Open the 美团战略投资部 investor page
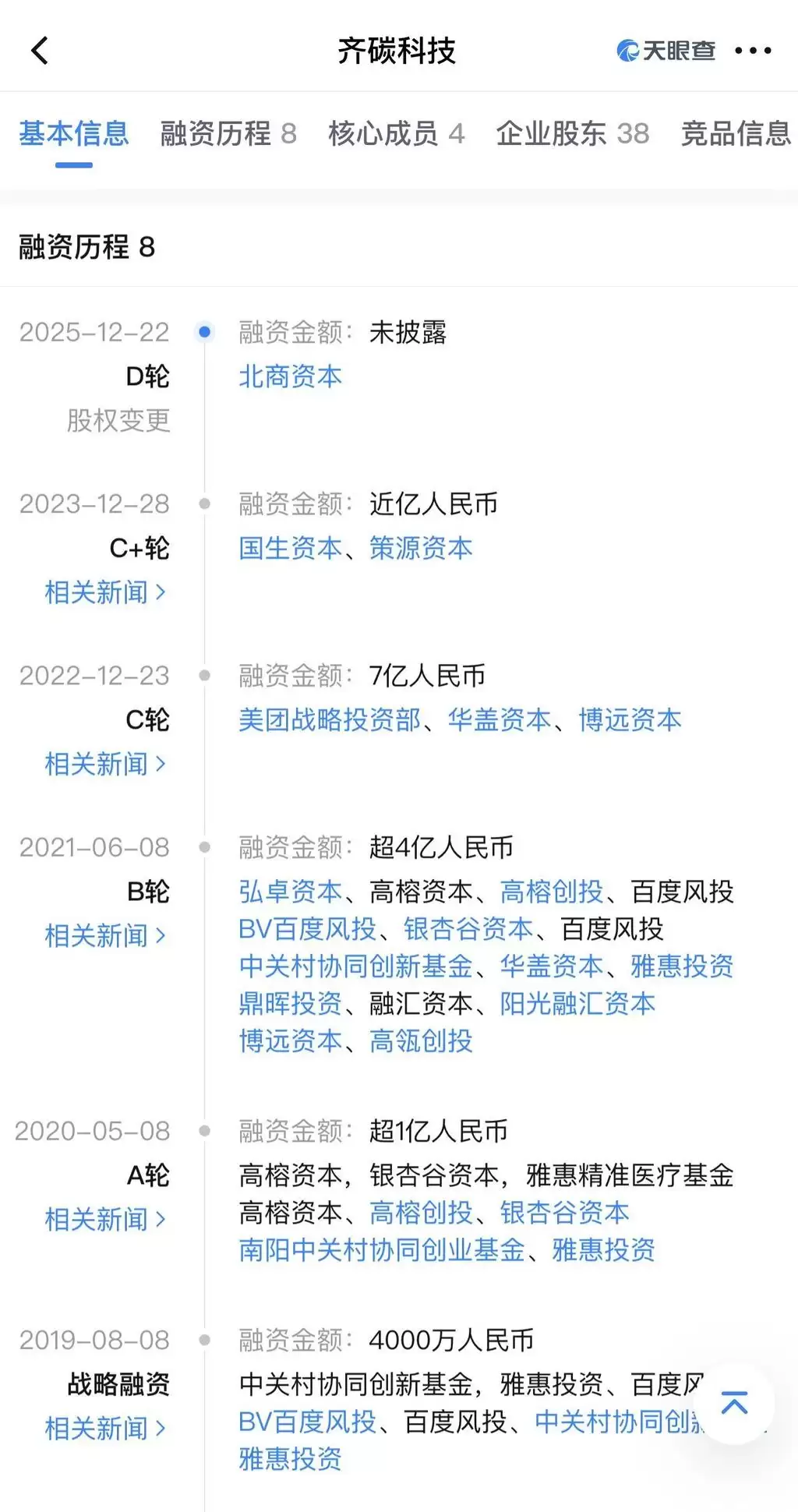The image size is (798, 1512). pos(330,721)
